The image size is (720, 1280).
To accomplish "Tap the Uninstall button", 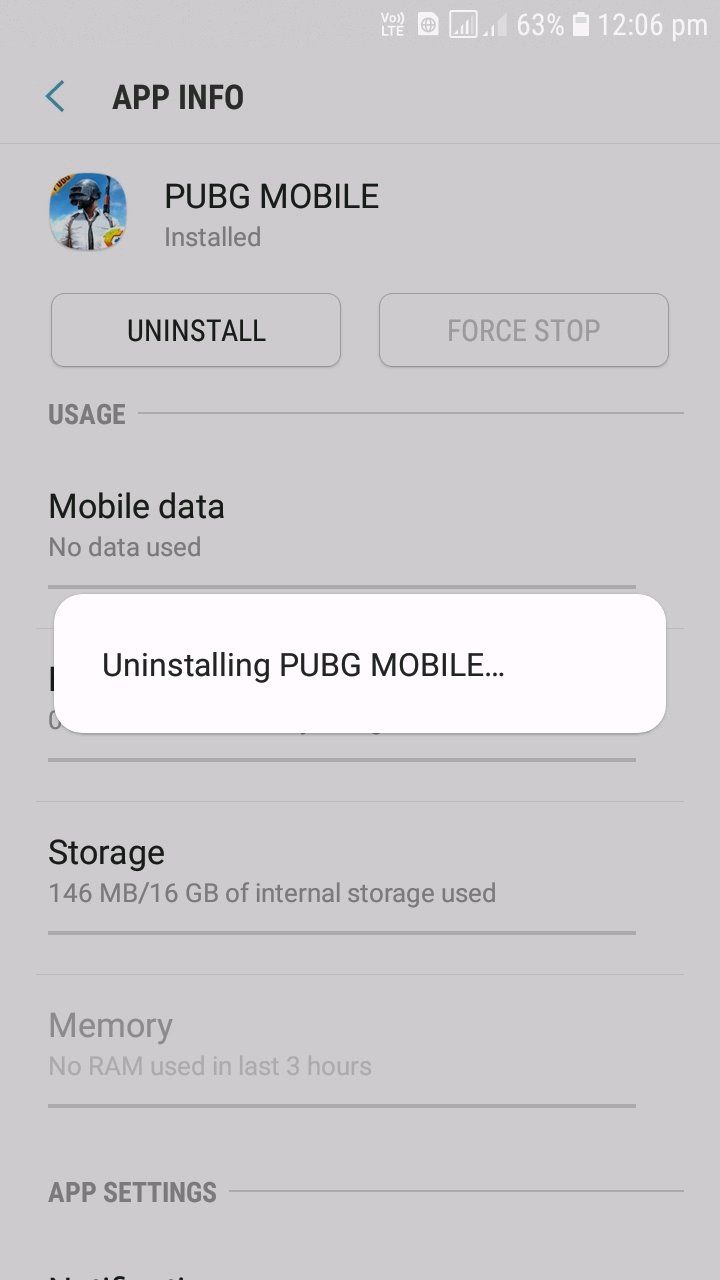I will click(x=196, y=330).
